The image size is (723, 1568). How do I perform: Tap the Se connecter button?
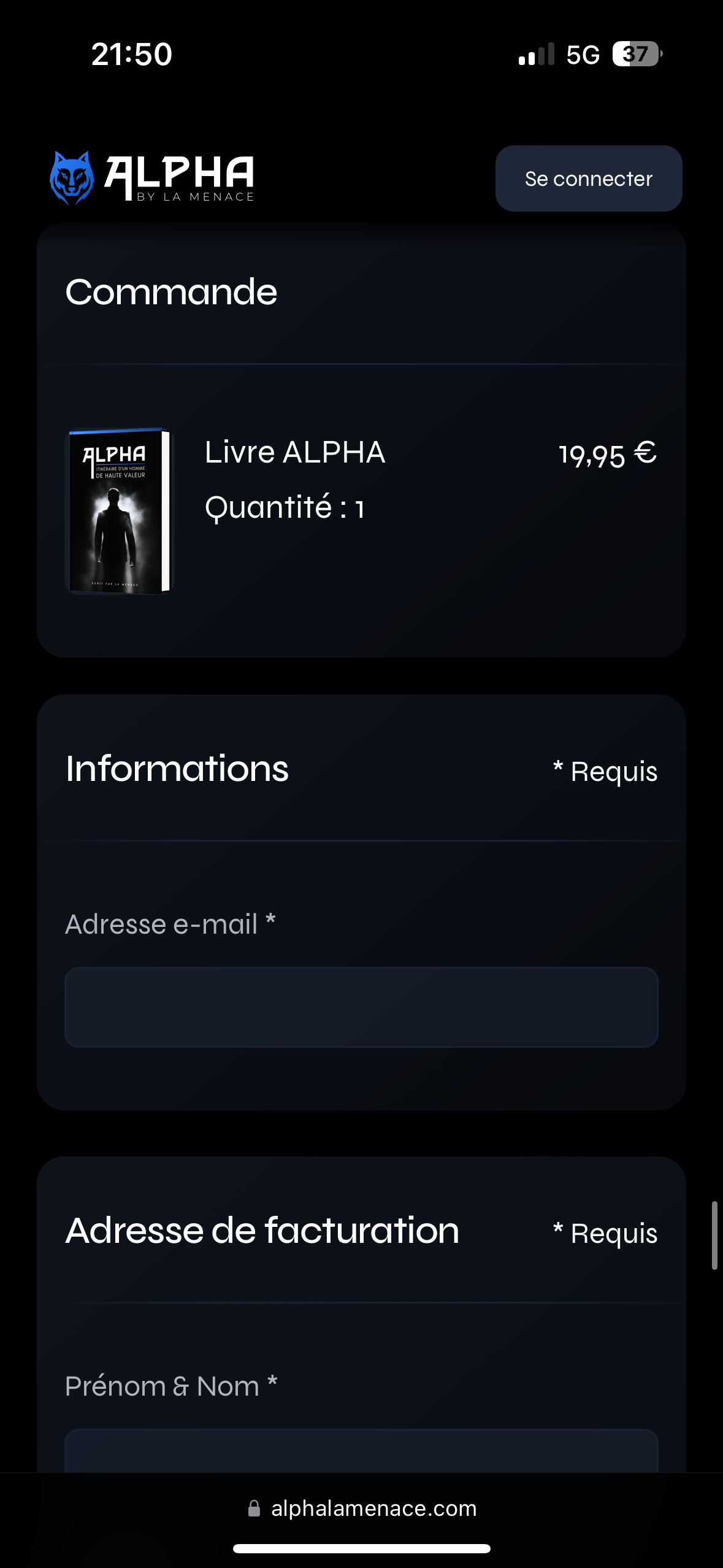(x=589, y=179)
